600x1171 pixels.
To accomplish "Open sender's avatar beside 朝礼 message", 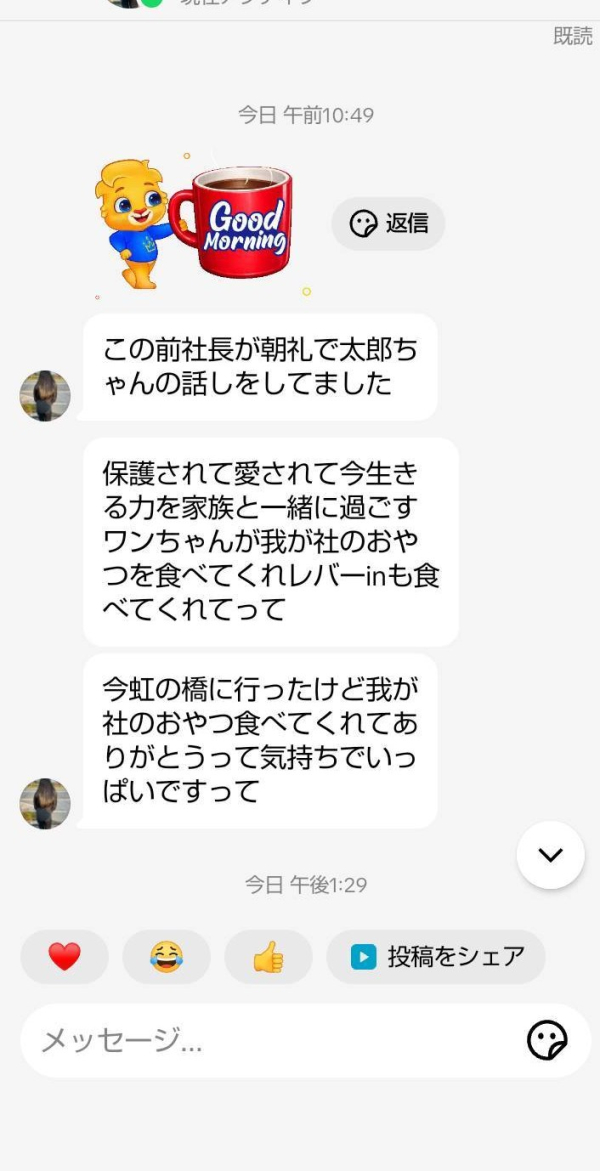I will click(45, 396).
